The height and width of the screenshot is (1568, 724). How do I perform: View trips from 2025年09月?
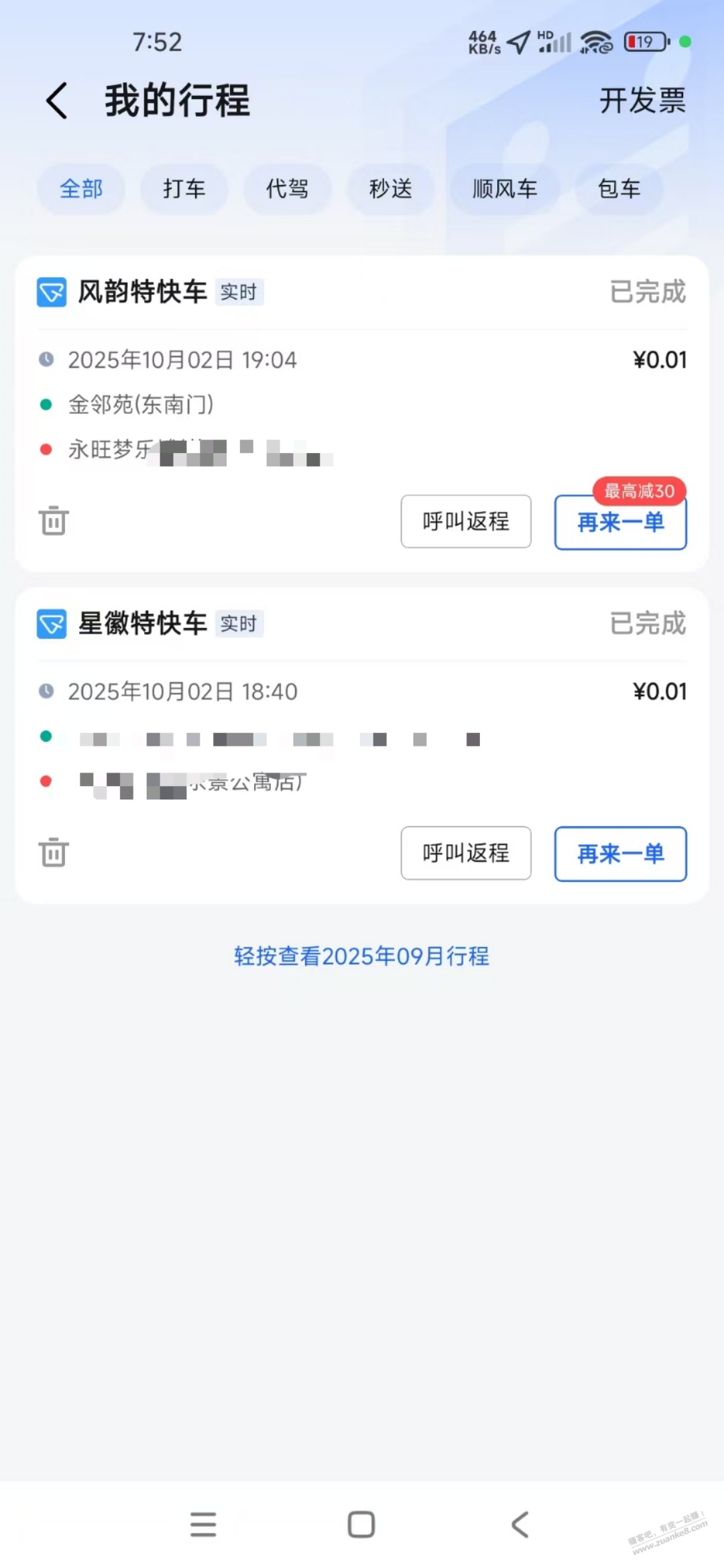(x=361, y=956)
